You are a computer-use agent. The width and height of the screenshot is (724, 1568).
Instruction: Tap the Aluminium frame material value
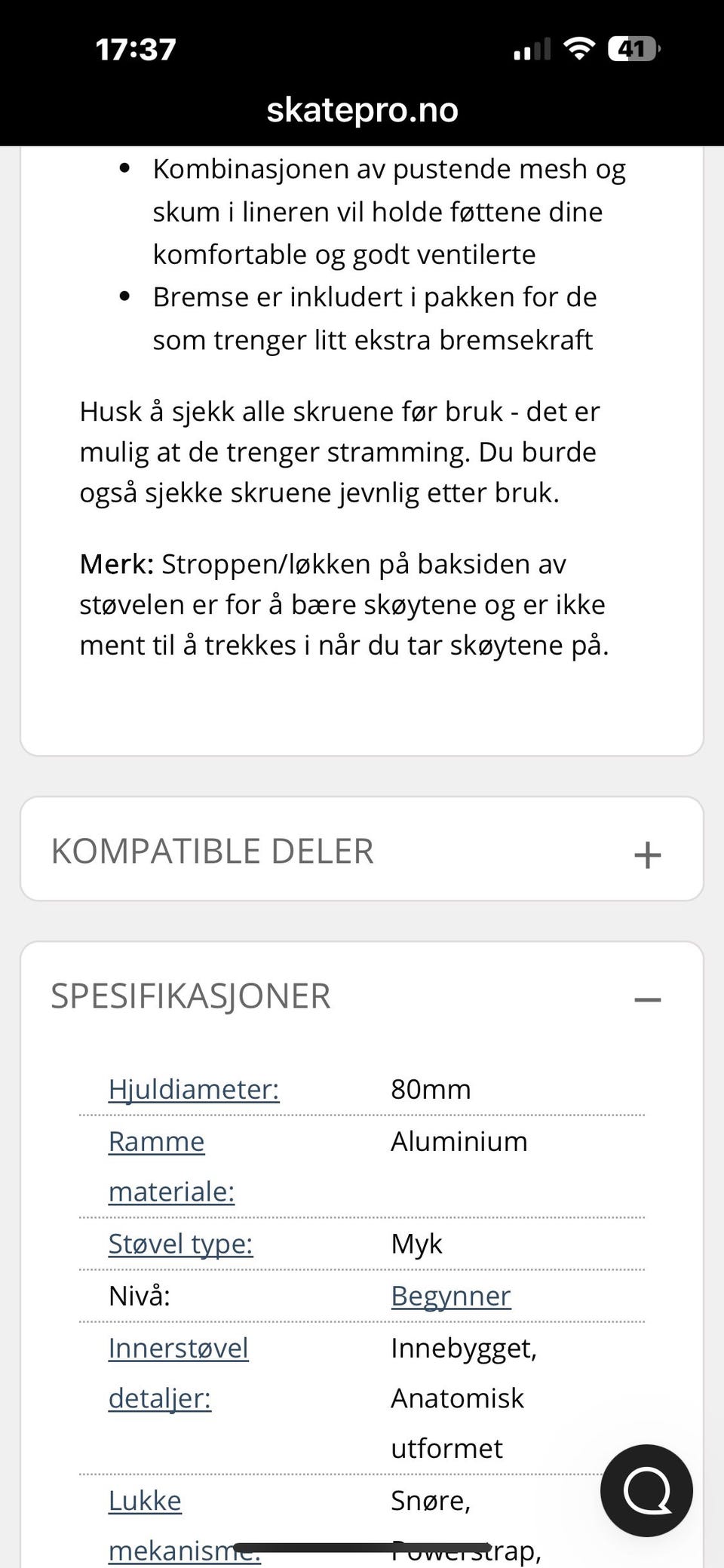click(x=458, y=1141)
